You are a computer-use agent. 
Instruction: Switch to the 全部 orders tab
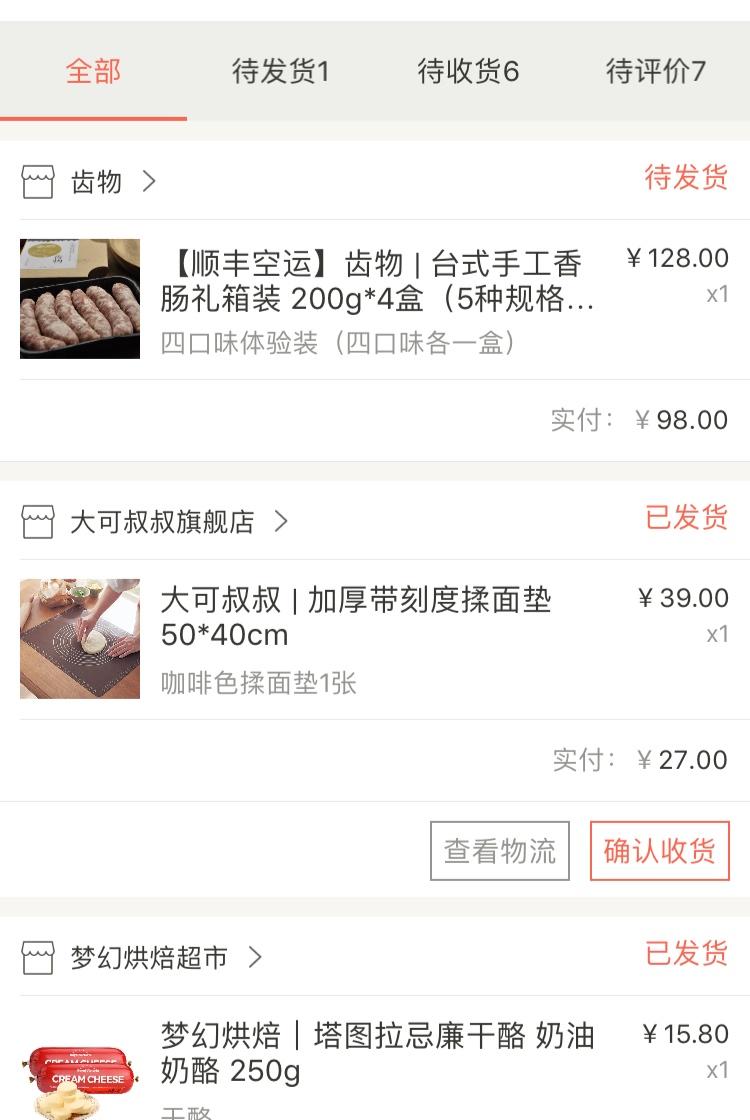click(93, 72)
